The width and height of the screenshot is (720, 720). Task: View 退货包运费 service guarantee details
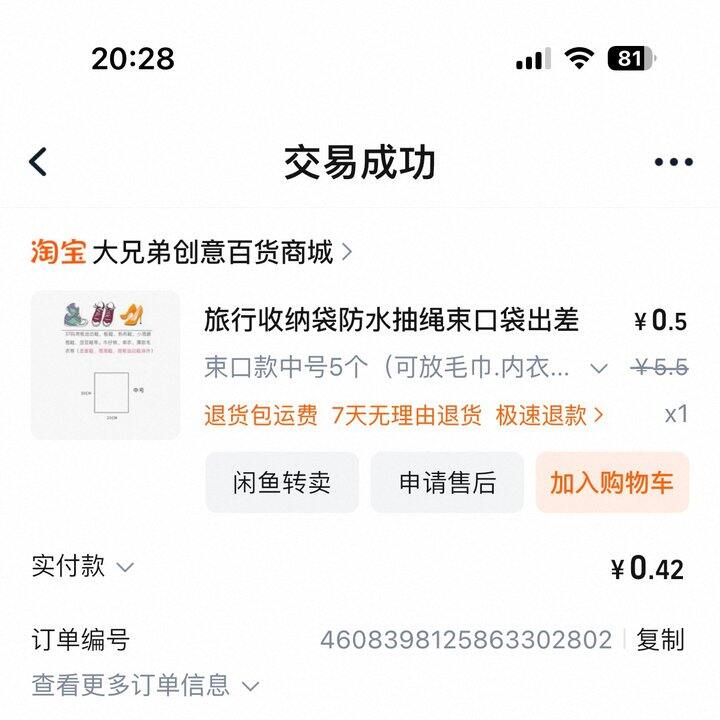click(261, 415)
